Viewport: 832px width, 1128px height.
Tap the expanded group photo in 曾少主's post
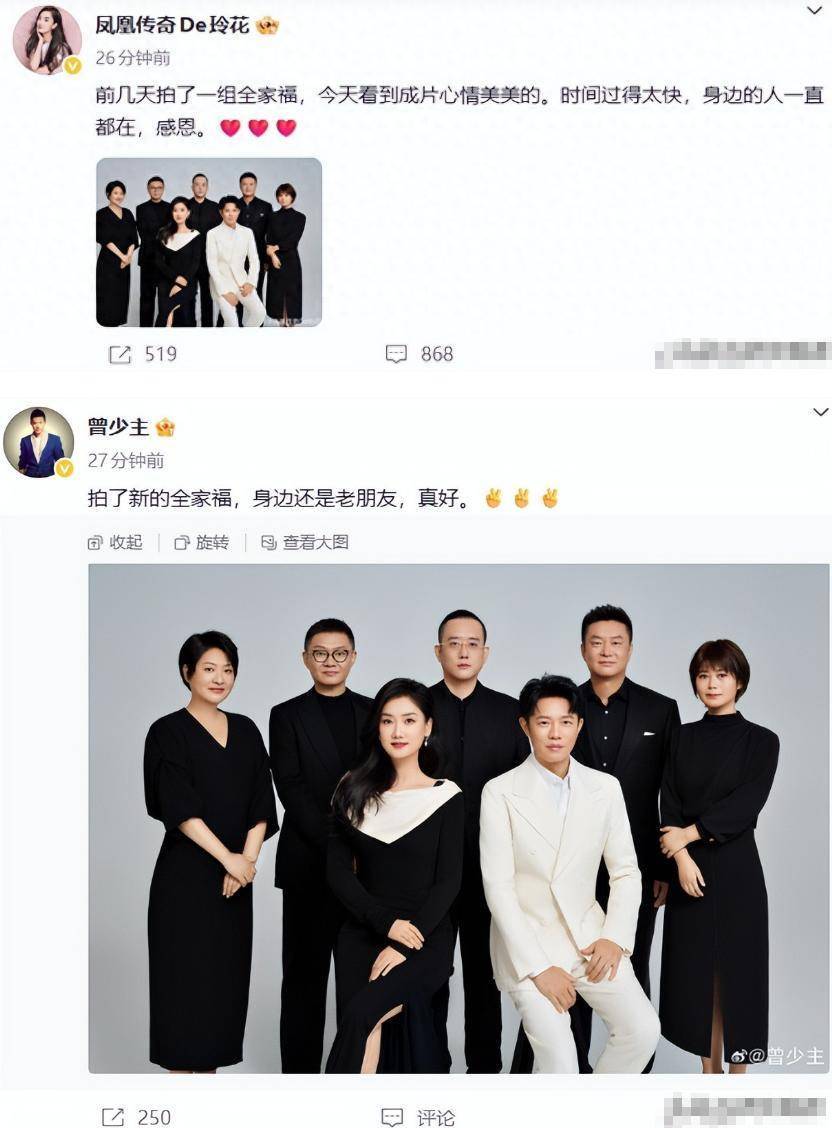(x=458, y=818)
